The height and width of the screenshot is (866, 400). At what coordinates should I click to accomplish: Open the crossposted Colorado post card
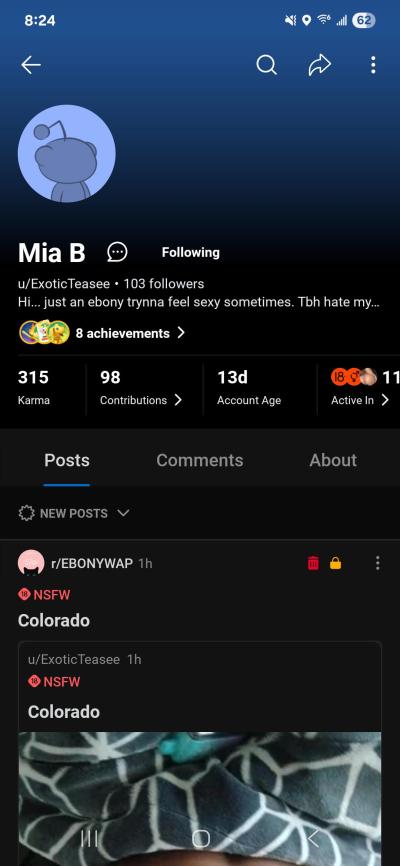pyautogui.click(x=200, y=753)
